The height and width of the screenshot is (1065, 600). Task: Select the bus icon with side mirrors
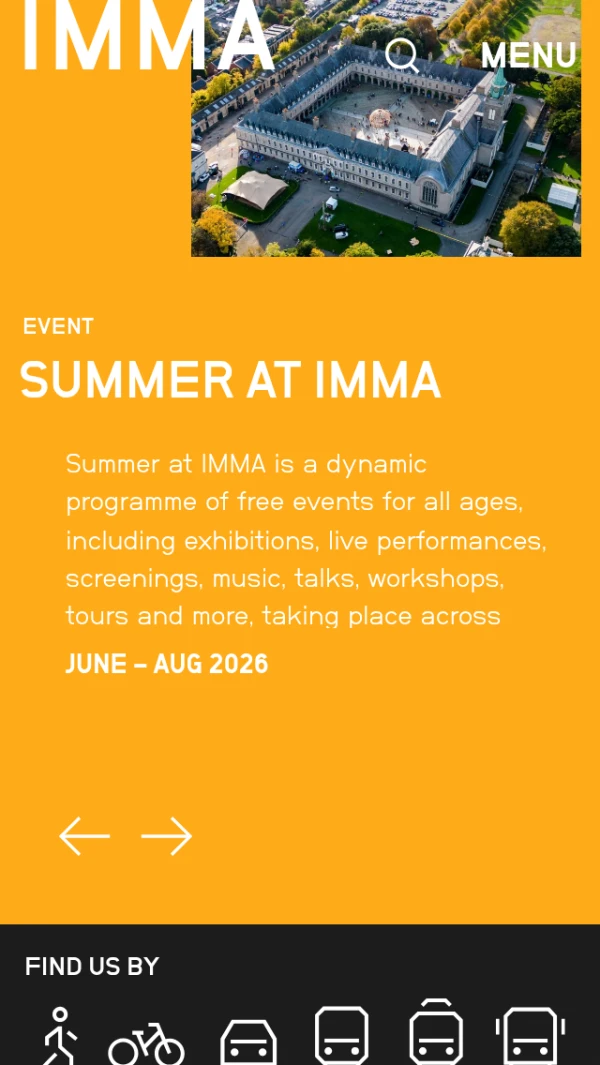[x=530, y=1036]
